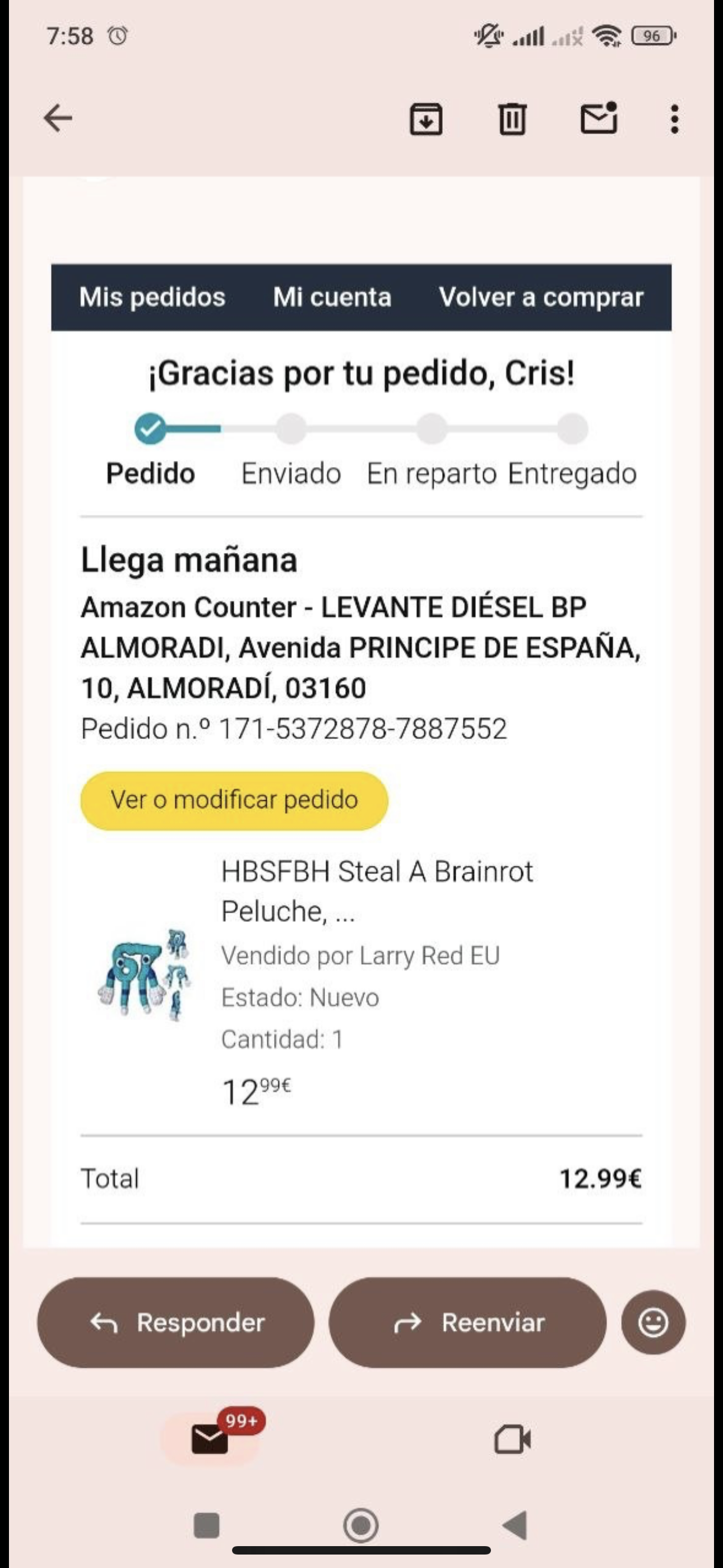Switch to the Mail tab
This screenshot has height=1568, width=723.
tap(211, 1439)
